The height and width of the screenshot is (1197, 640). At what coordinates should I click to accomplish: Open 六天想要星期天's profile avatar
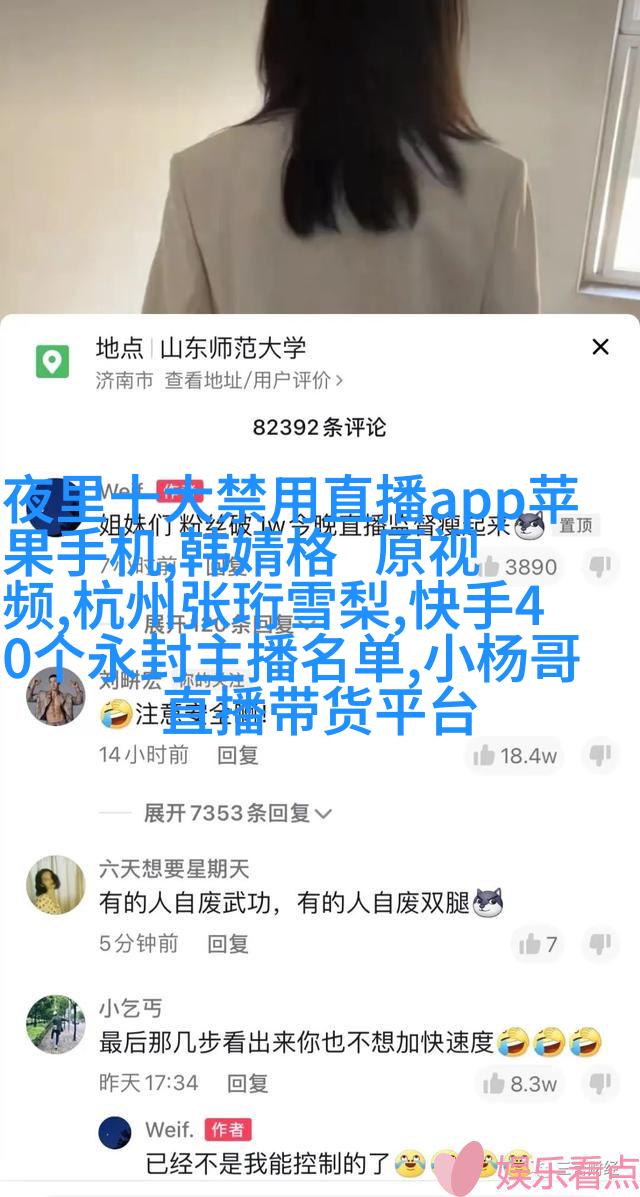point(55,885)
